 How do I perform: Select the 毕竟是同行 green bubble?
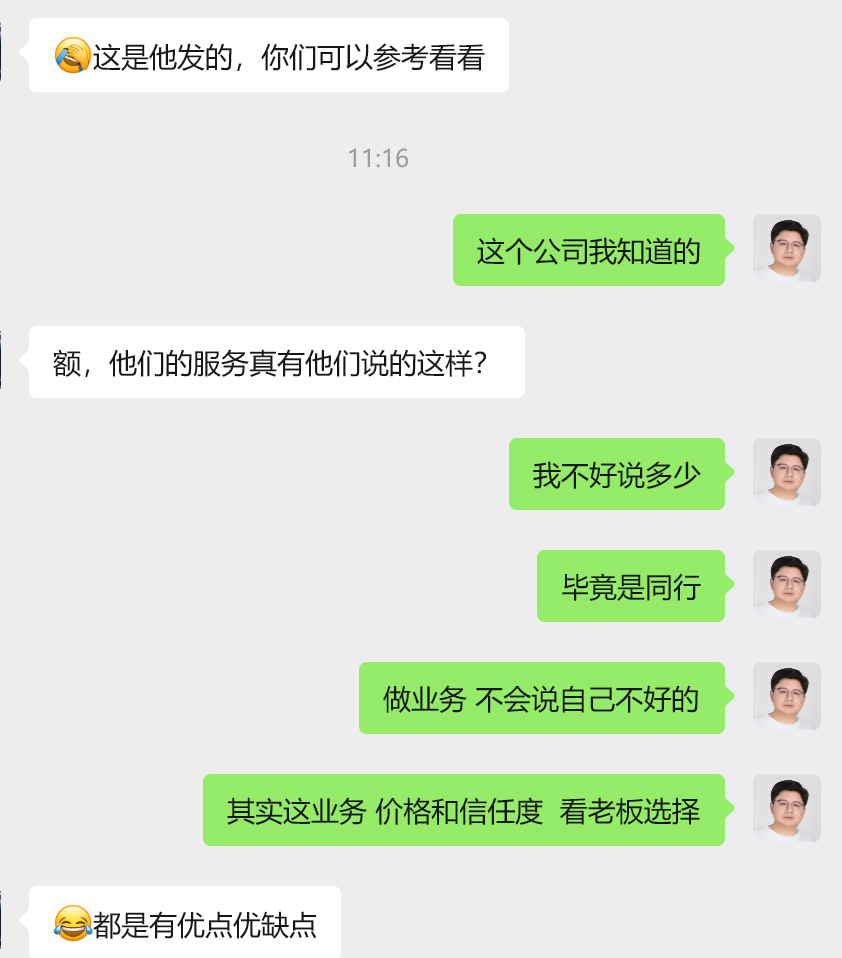(631, 586)
